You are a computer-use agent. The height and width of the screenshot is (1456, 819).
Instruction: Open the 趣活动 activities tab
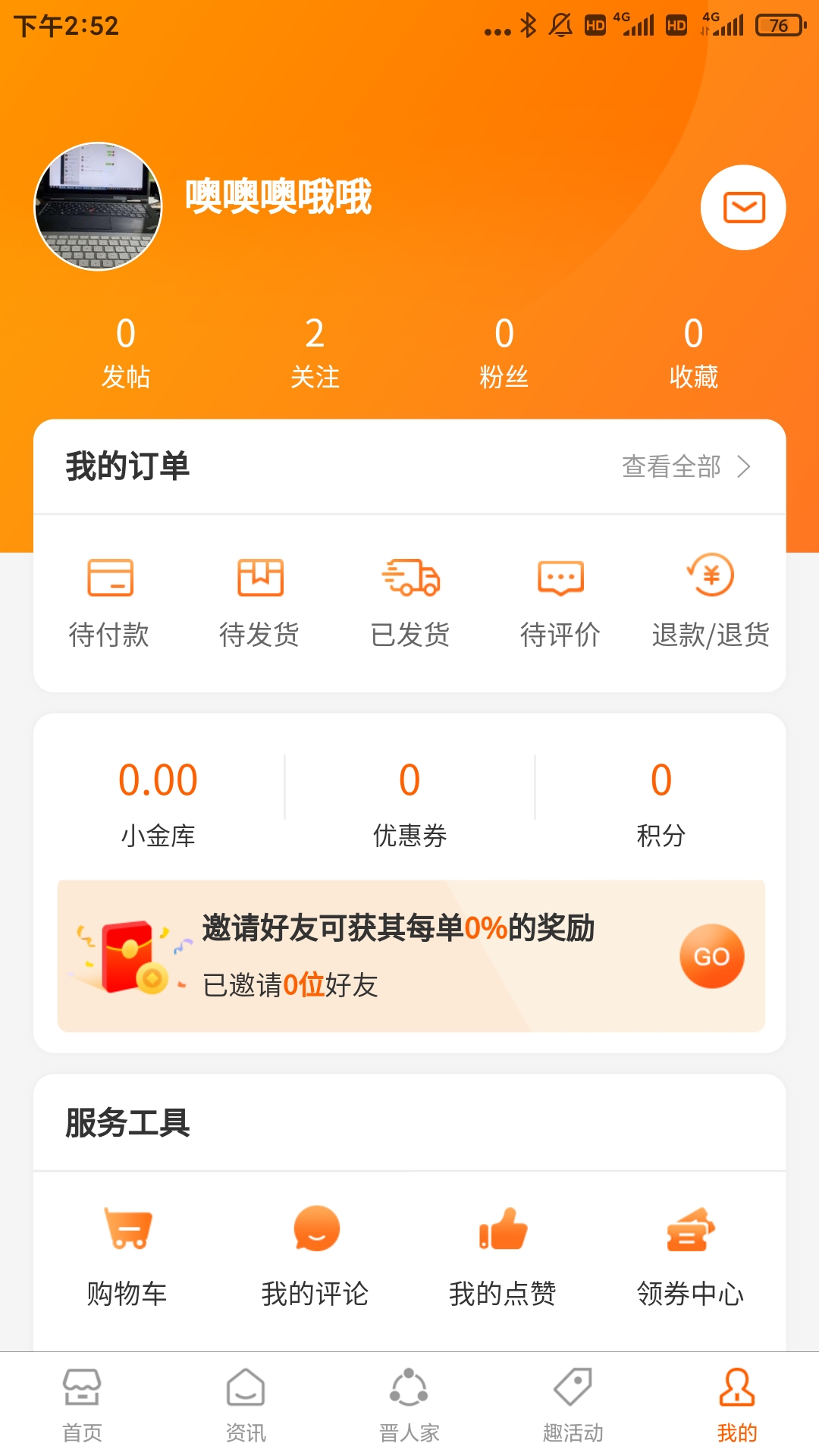tap(573, 1407)
